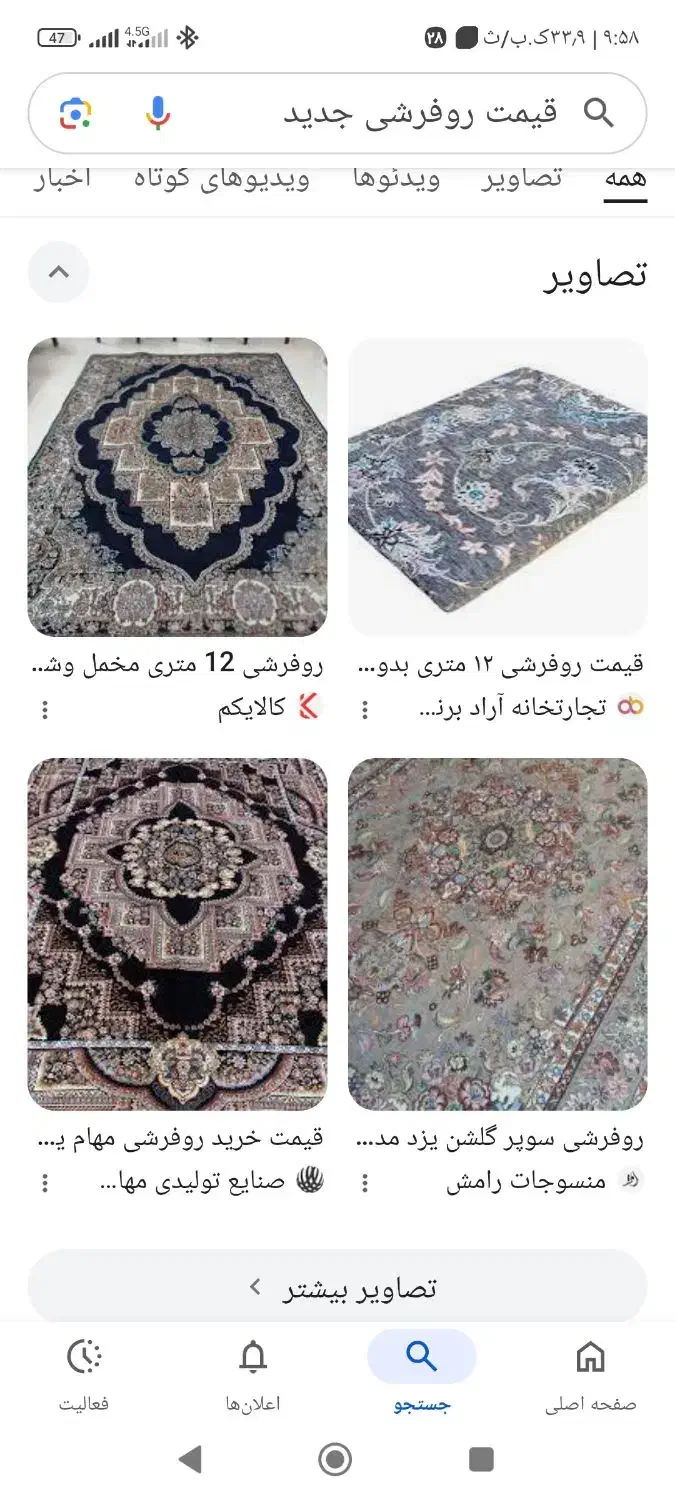Open the منسوجات رامش rug image
Image resolution: width=675 pixels, height=1500 pixels.
coord(498,934)
